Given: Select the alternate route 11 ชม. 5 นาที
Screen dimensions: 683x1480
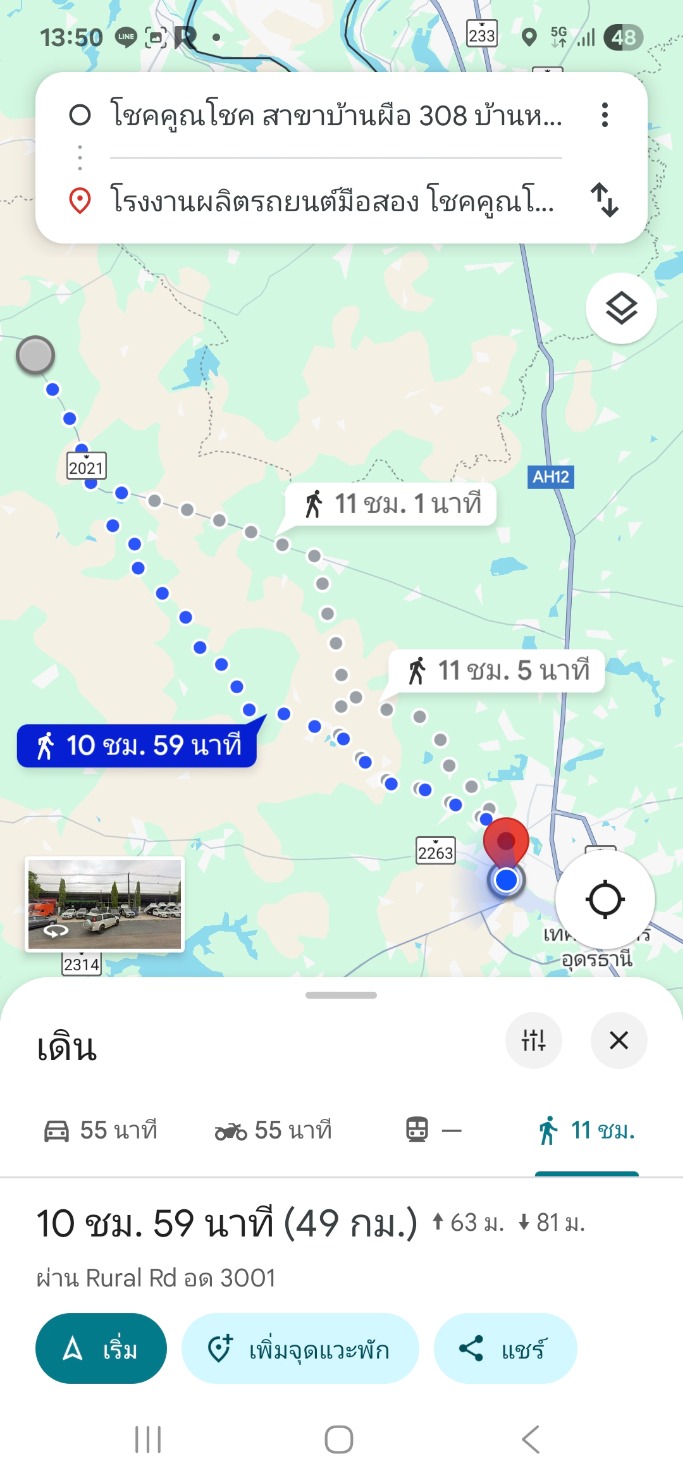Looking at the screenshot, I should point(497,670).
